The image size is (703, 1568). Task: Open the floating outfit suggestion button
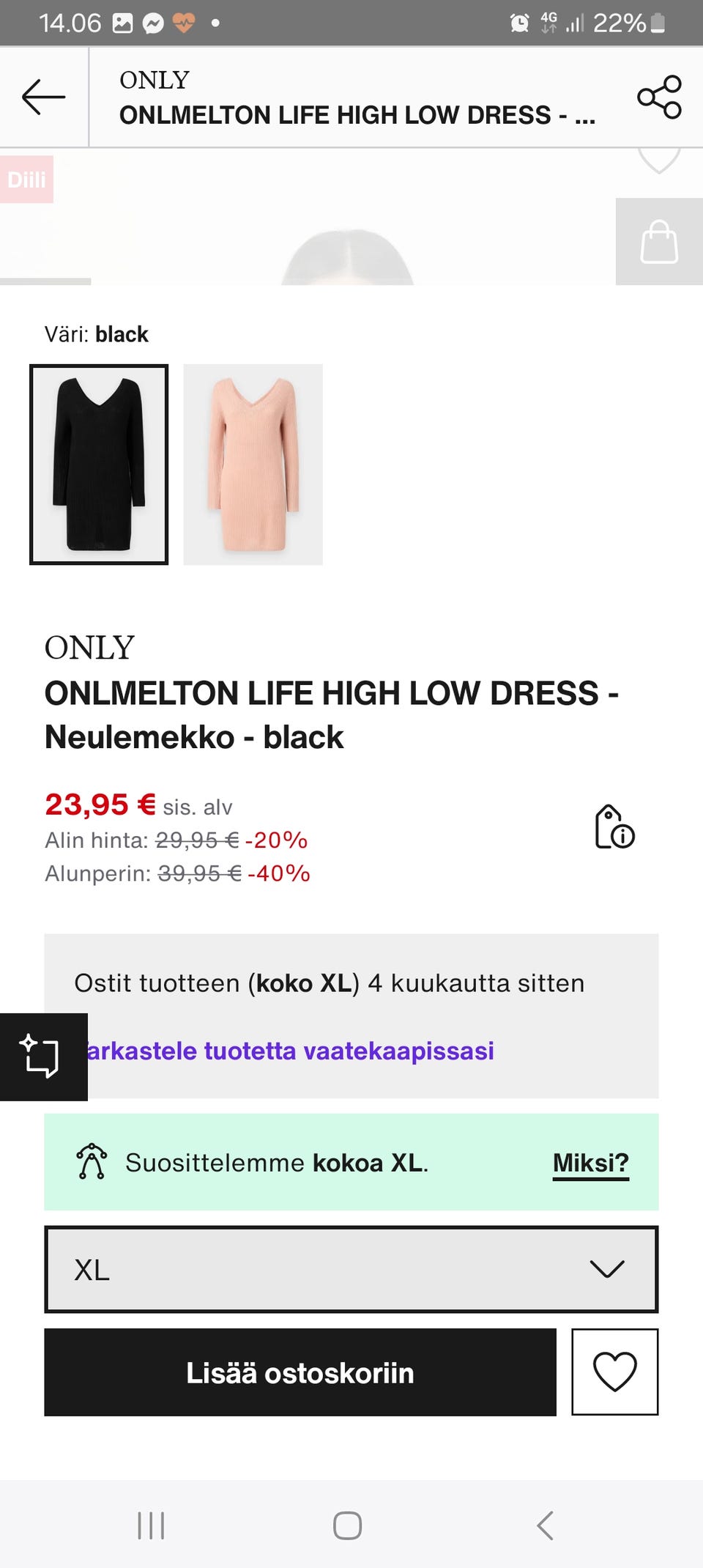click(42, 1057)
